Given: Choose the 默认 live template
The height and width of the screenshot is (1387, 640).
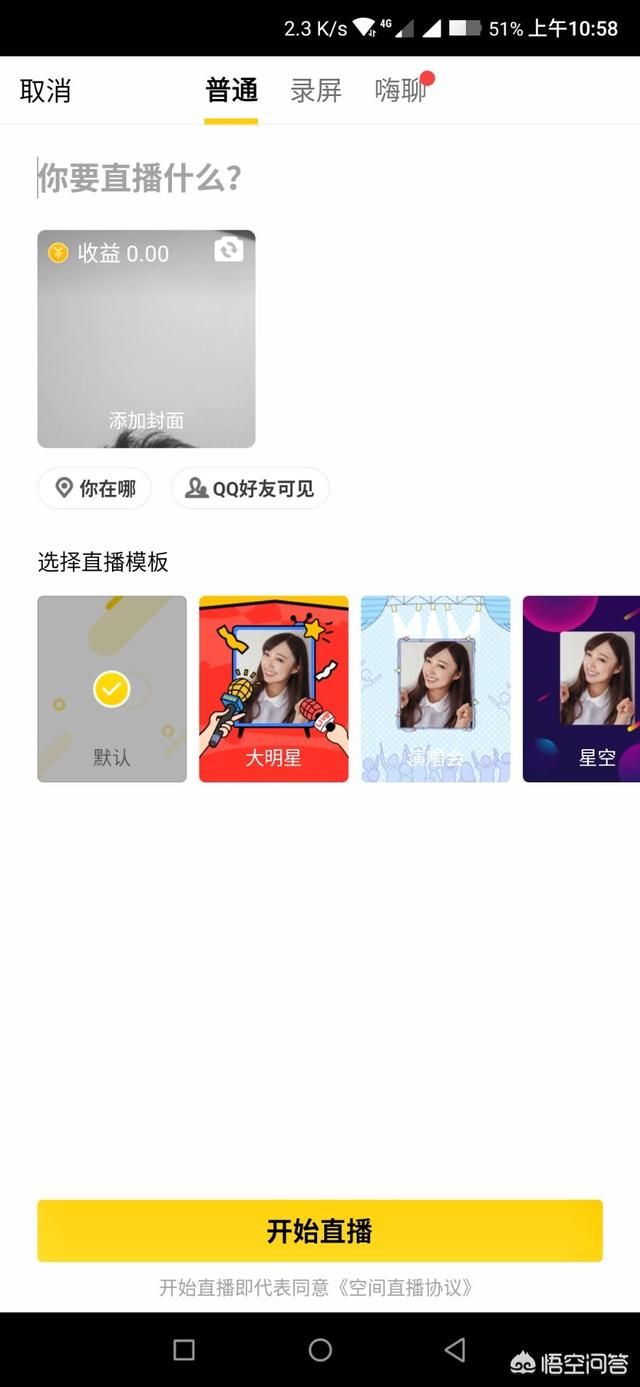Looking at the screenshot, I should coord(112,689).
